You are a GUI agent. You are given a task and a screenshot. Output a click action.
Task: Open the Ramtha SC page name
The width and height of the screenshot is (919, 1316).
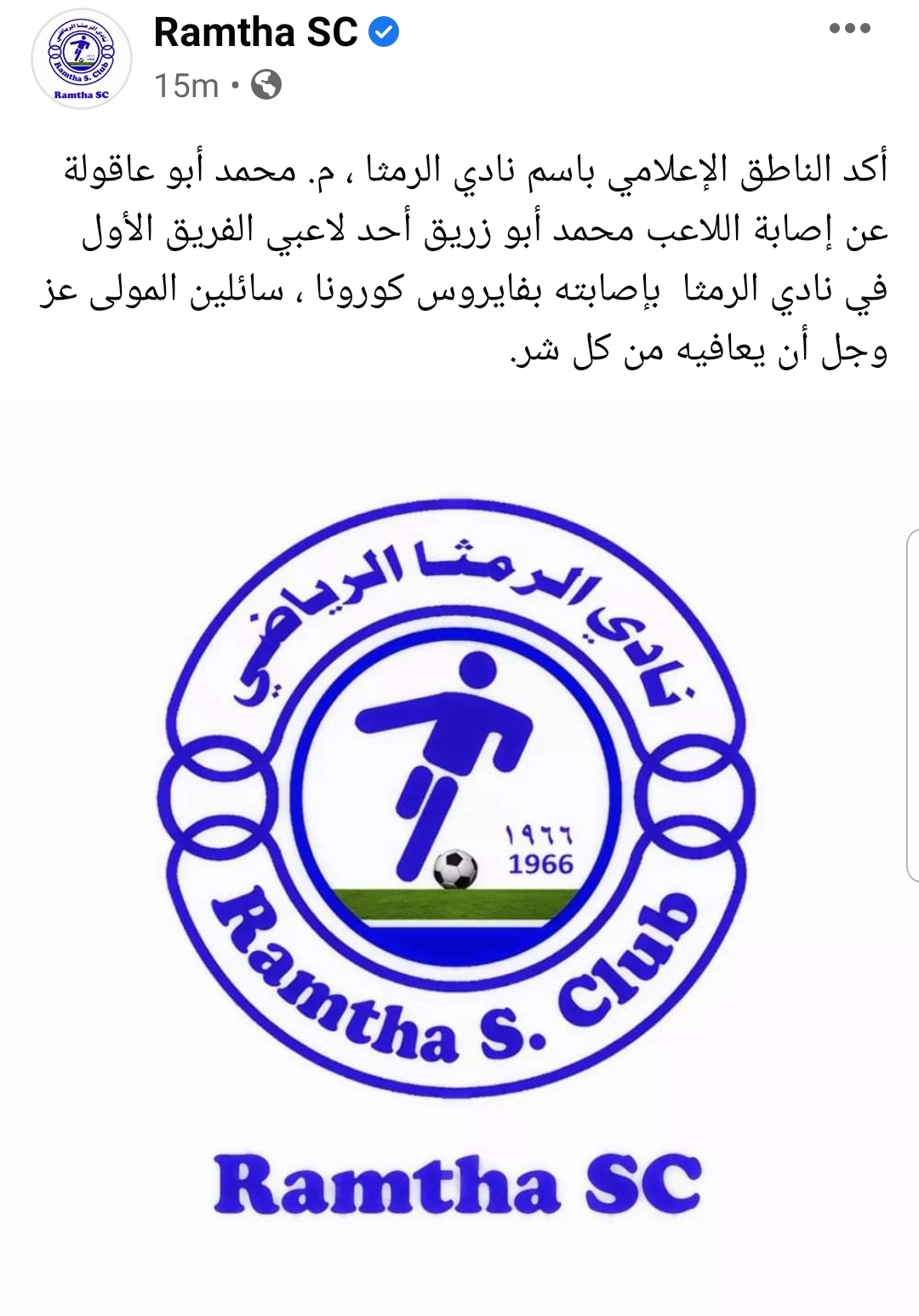tap(255, 33)
